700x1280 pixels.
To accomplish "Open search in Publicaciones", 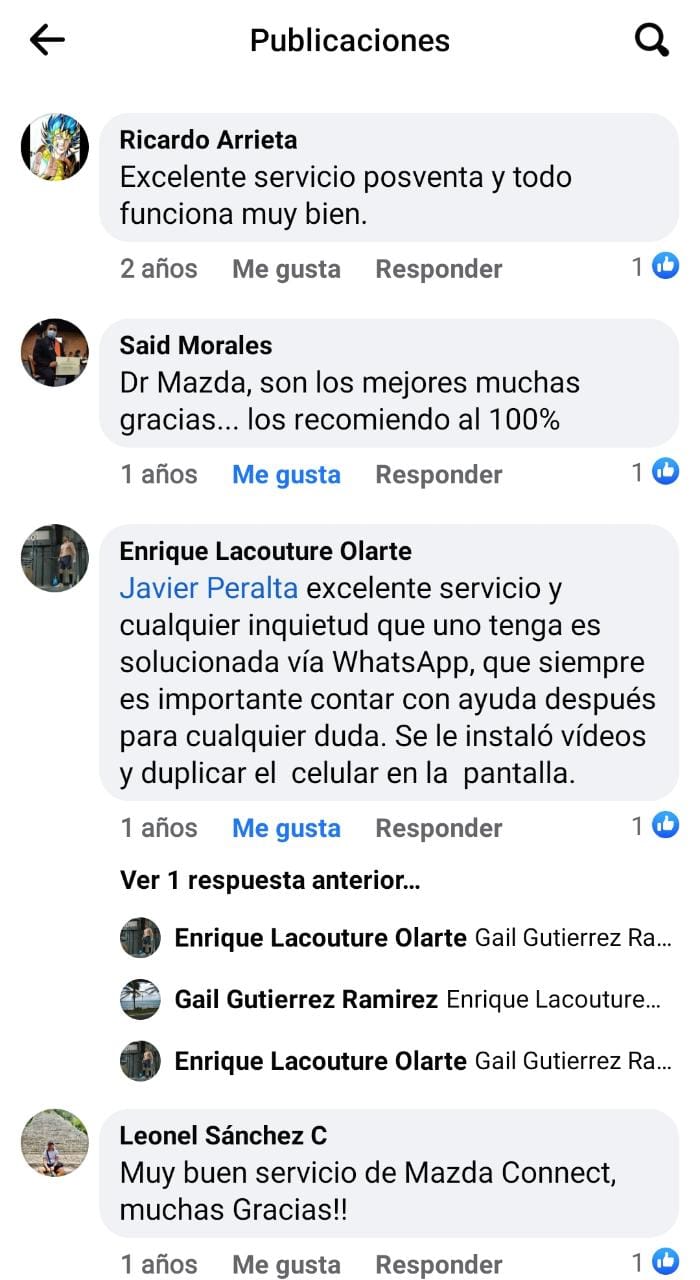I will tap(652, 40).
